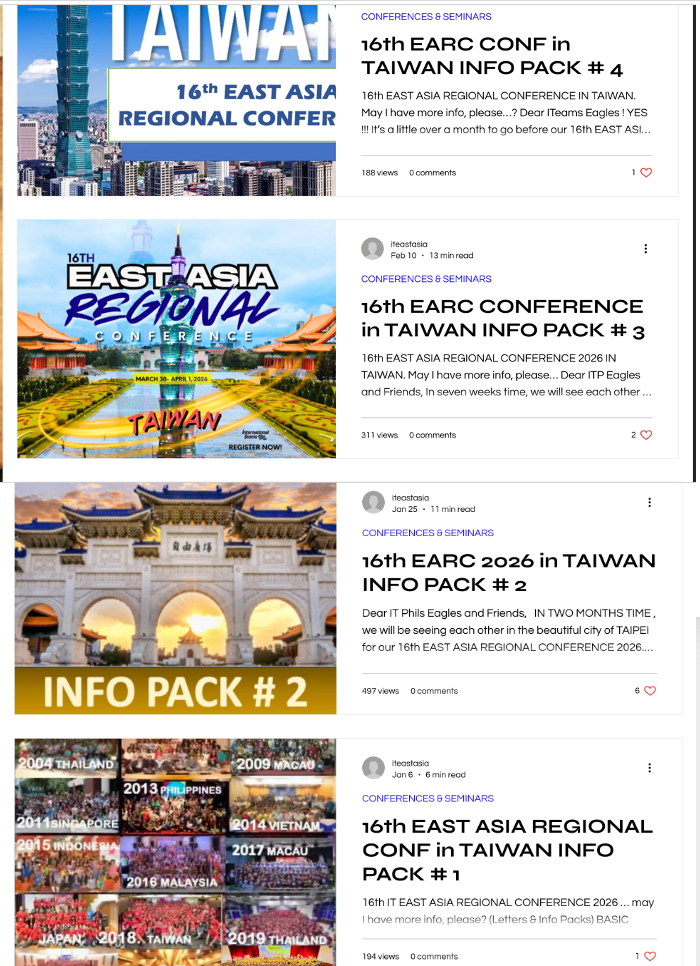Screen dimensions: 700x966
Task: Like the INFO PACK # 1 post
Action: [x=650, y=956]
